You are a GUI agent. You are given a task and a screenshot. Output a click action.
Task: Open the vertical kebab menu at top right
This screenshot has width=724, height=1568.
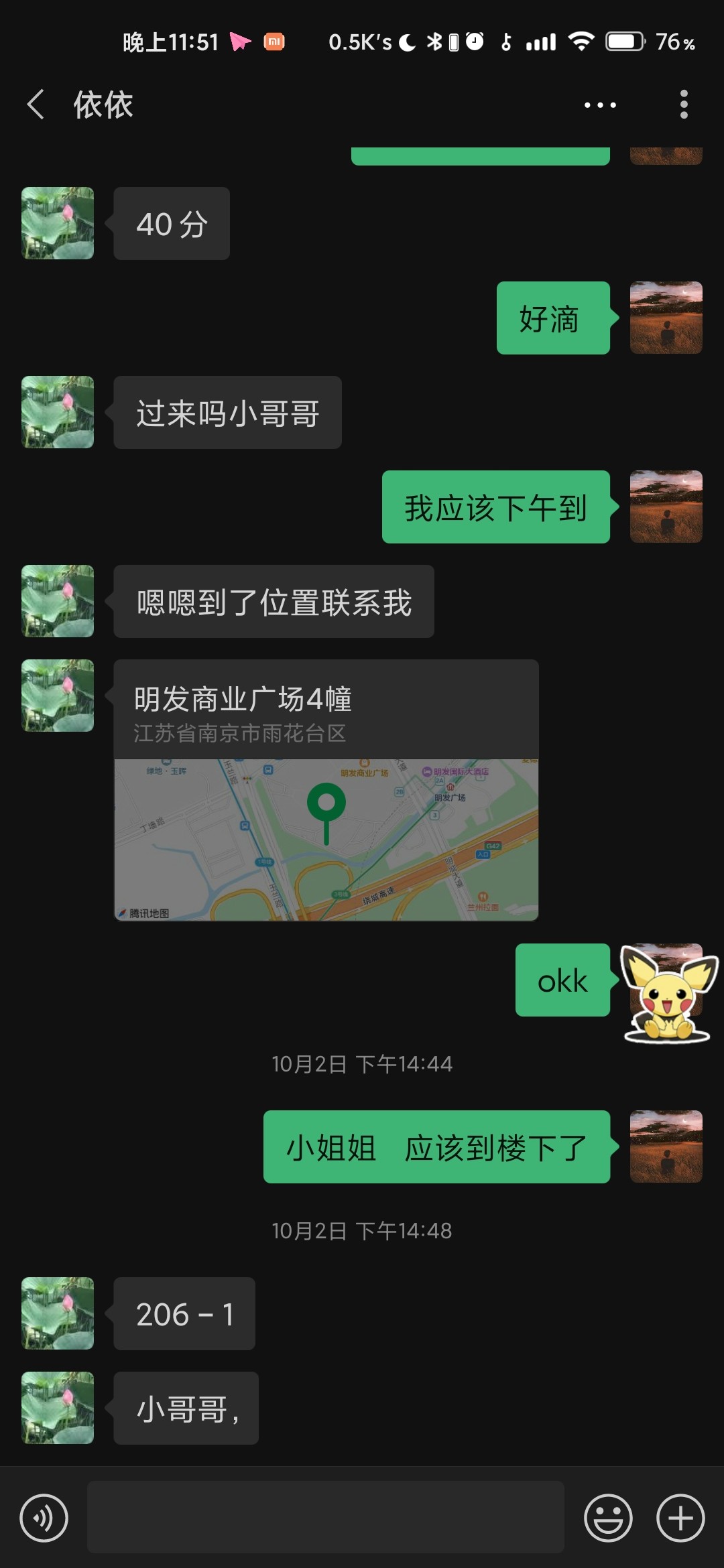pyautogui.click(x=684, y=105)
